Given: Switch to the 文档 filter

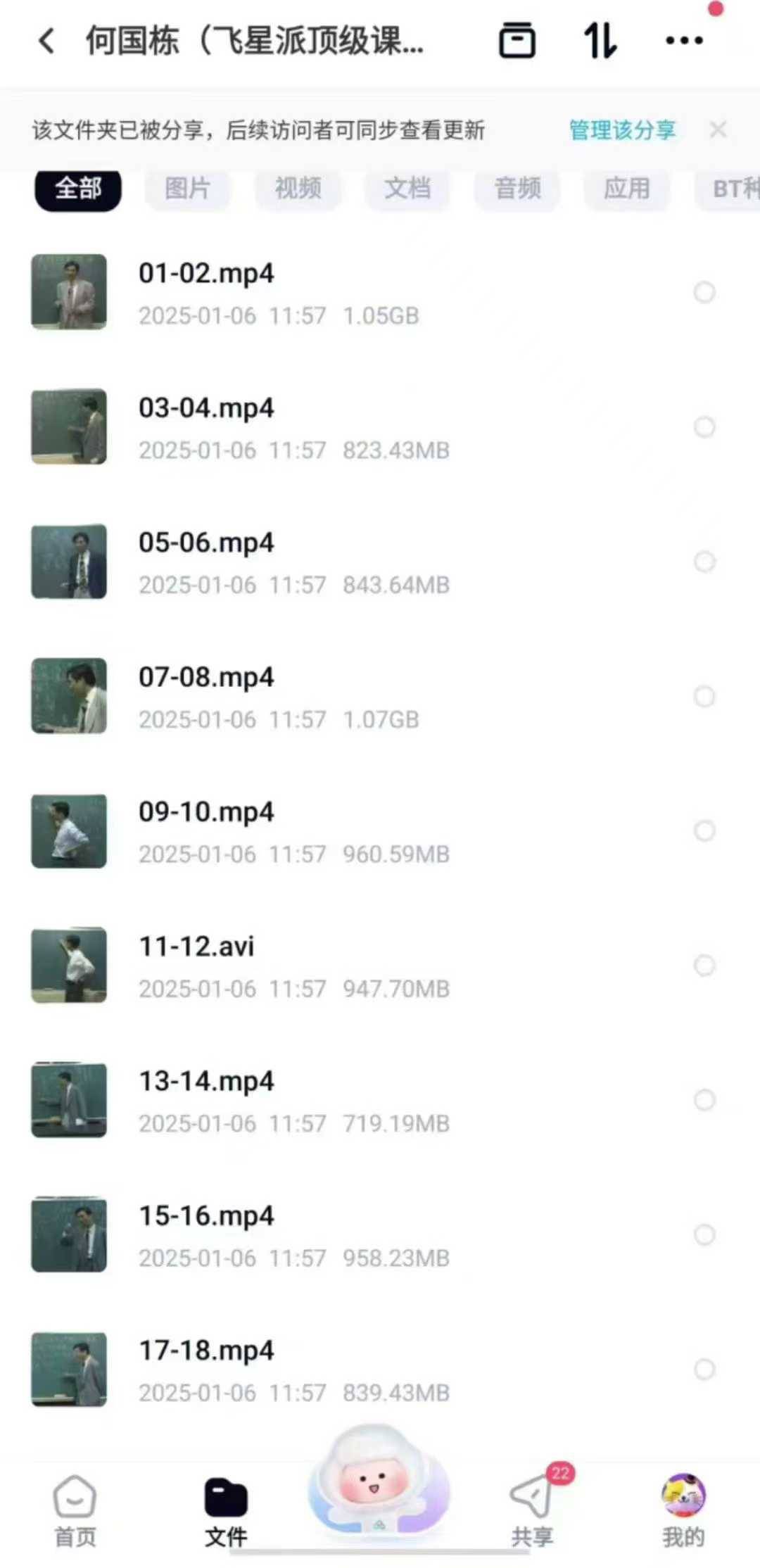Looking at the screenshot, I should coord(407,189).
